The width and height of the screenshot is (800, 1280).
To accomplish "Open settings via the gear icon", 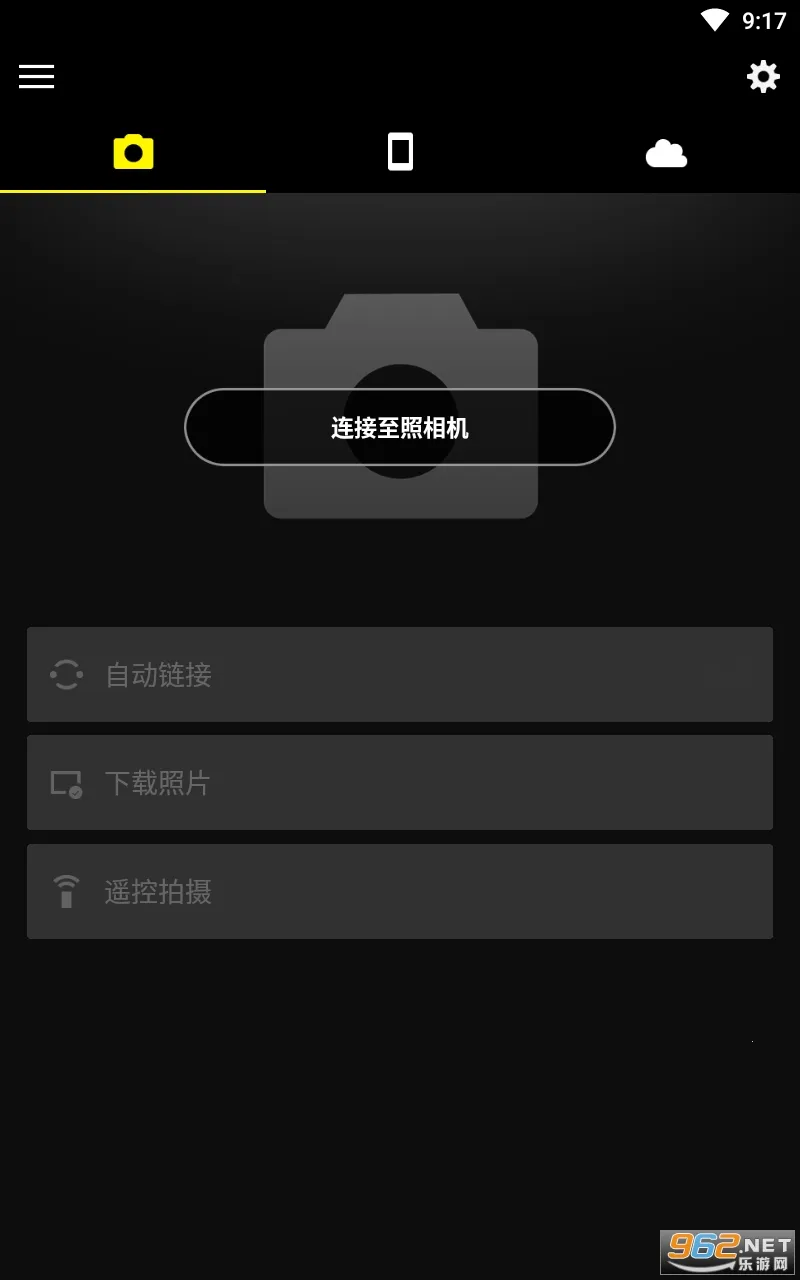I will (763, 77).
